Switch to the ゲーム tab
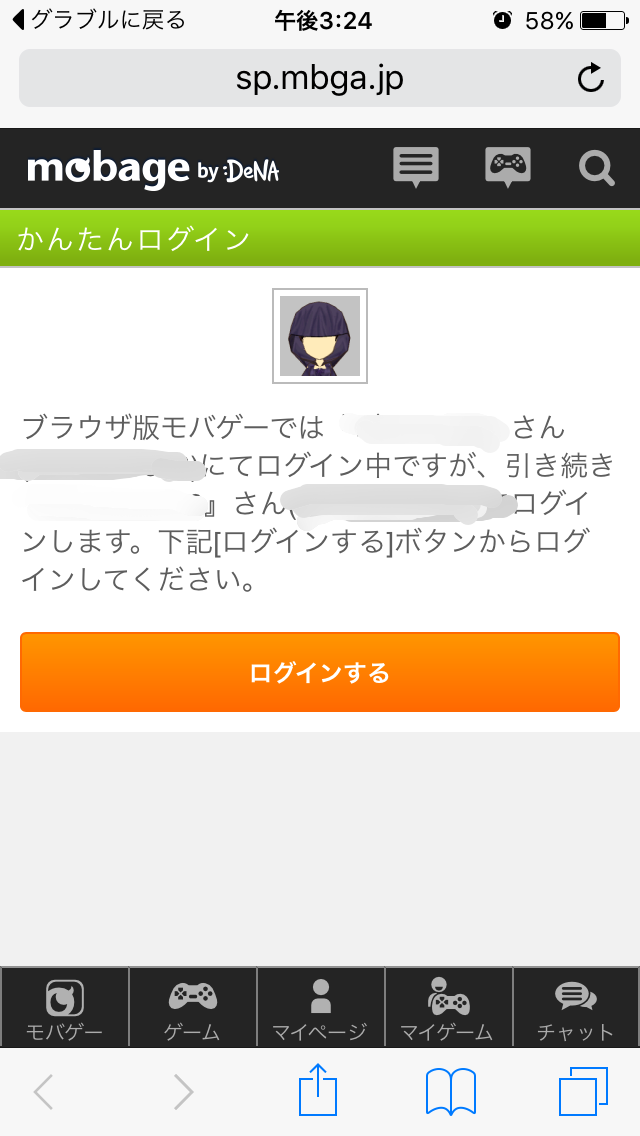The height and width of the screenshot is (1136, 640). click(x=192, y=1008)
